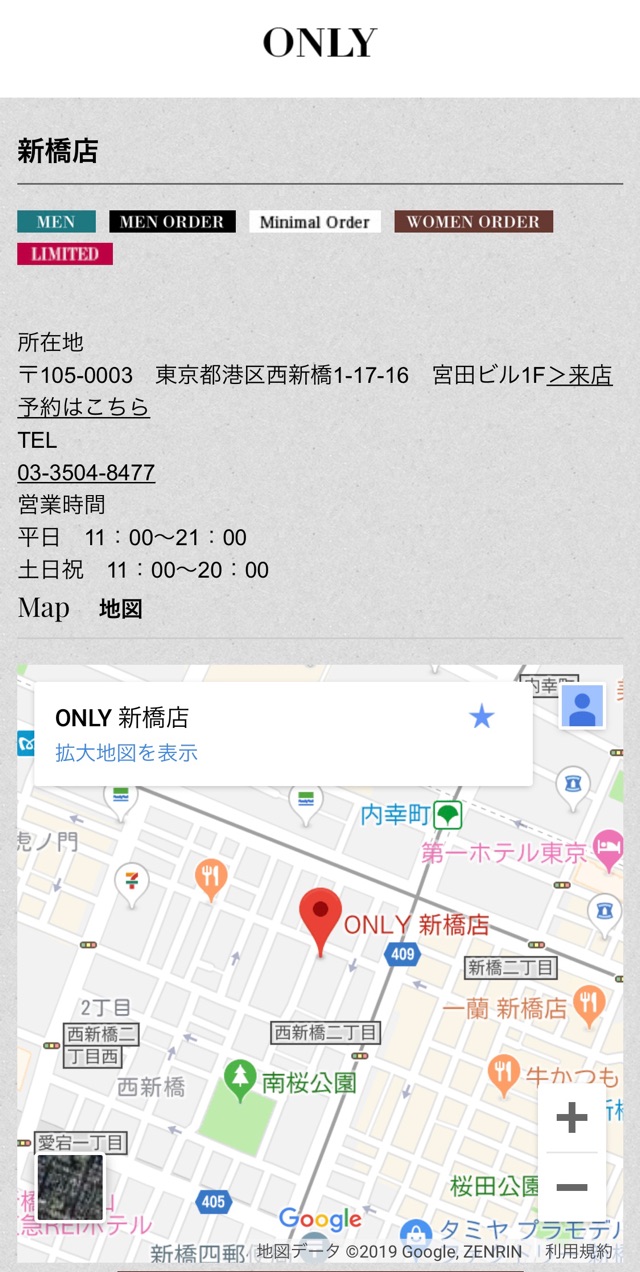Open the 利用規約 terms link on the map
Screen dimensions: 640x1272
click(578, 1251)
